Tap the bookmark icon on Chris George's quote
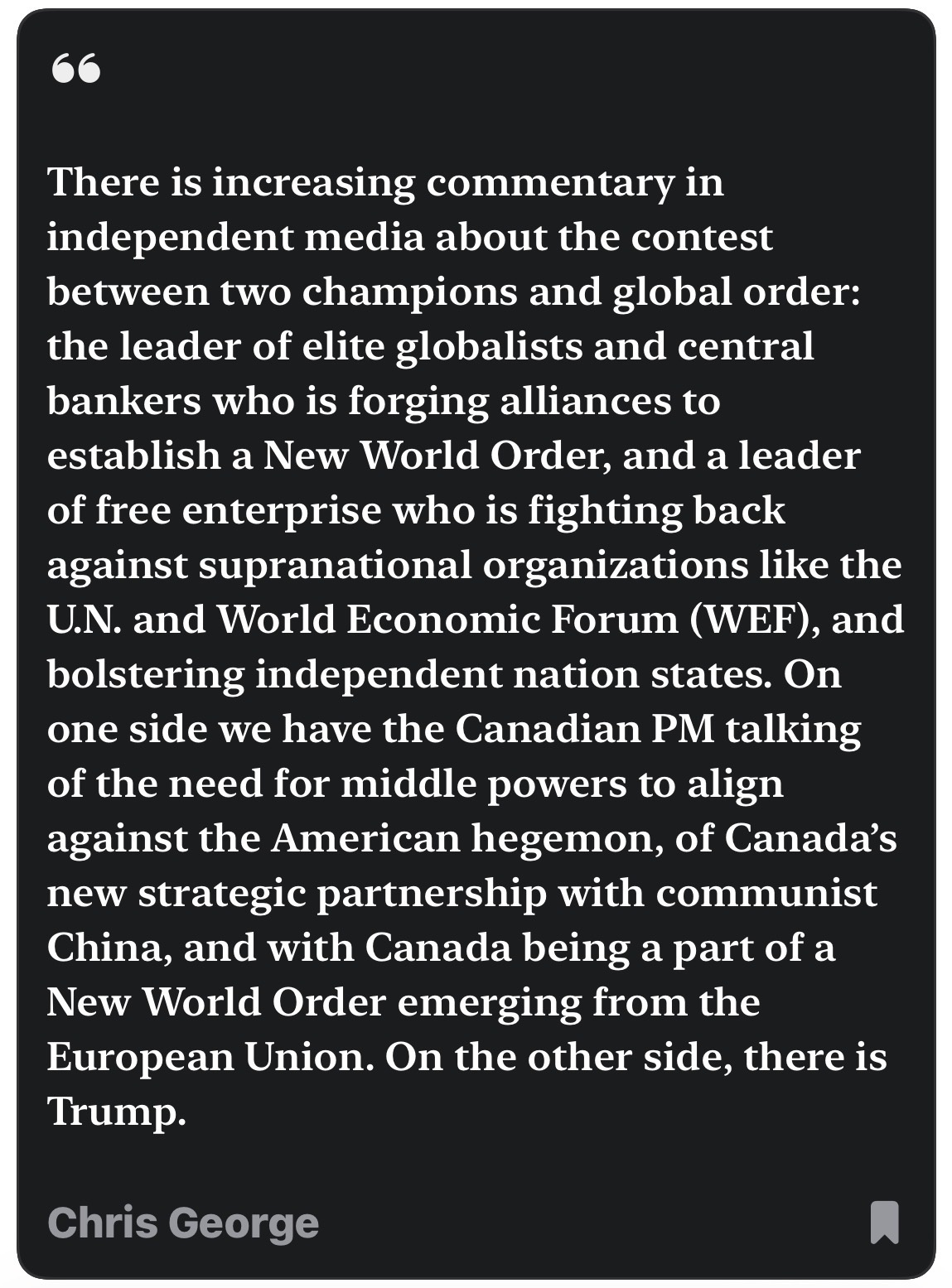This screenshot has width=952, height=1288. 884,1223
